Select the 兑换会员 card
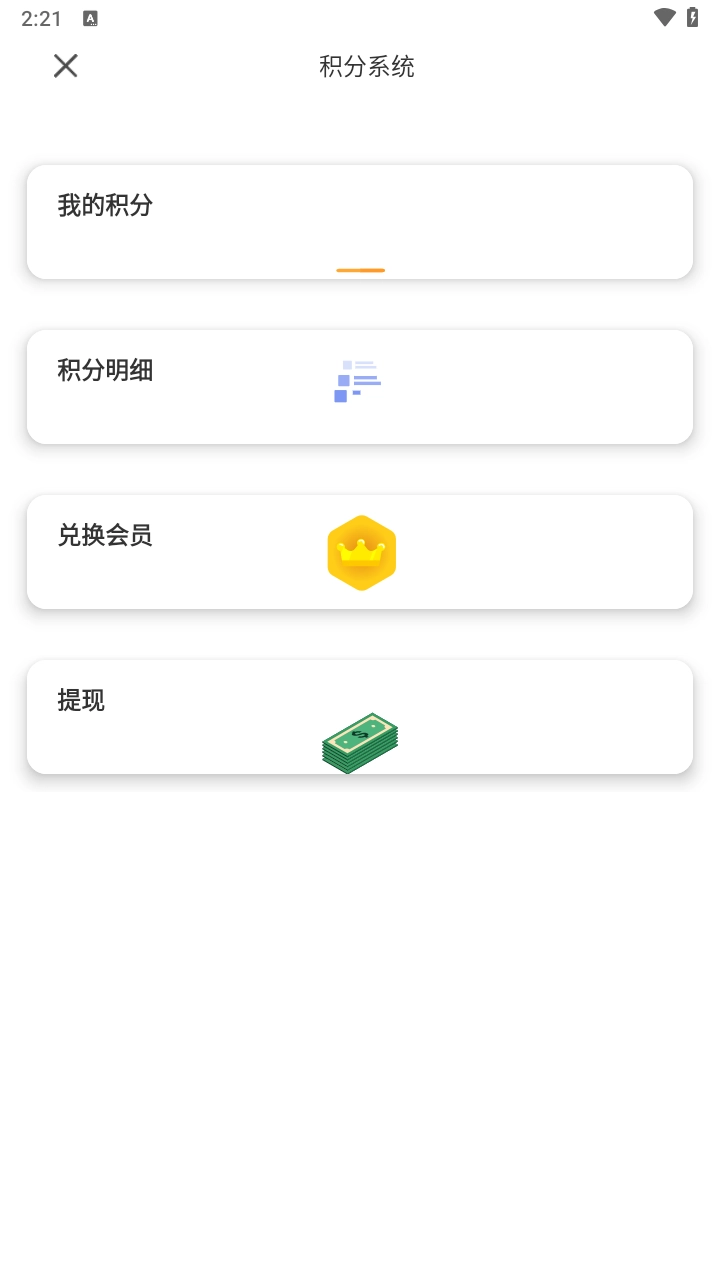Image resolution: width=720 pixels, height=1280 pixels. tap(360, 552)
